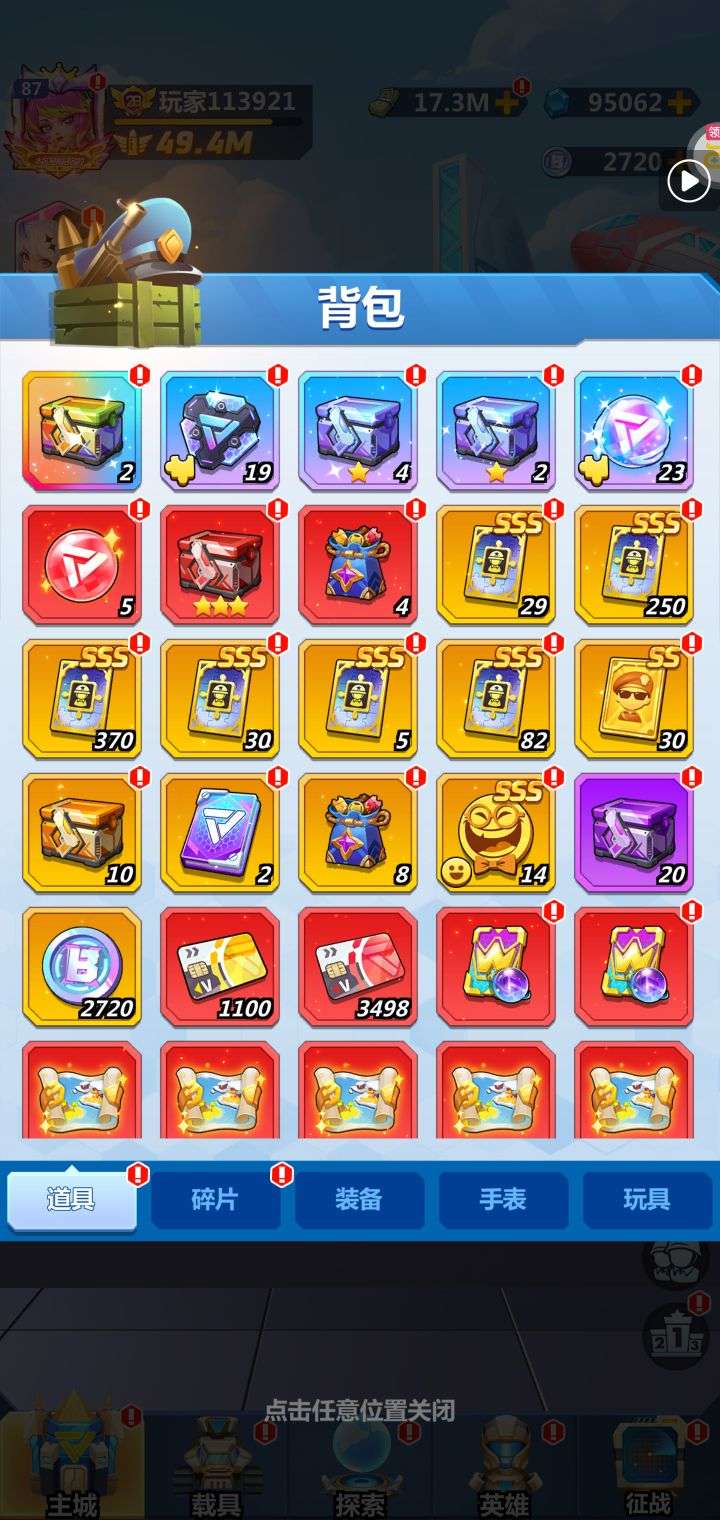Tap the coin item showing 2720
Image resolution: width=720 pixels, height=1520 pixels.
coord(82,967)
